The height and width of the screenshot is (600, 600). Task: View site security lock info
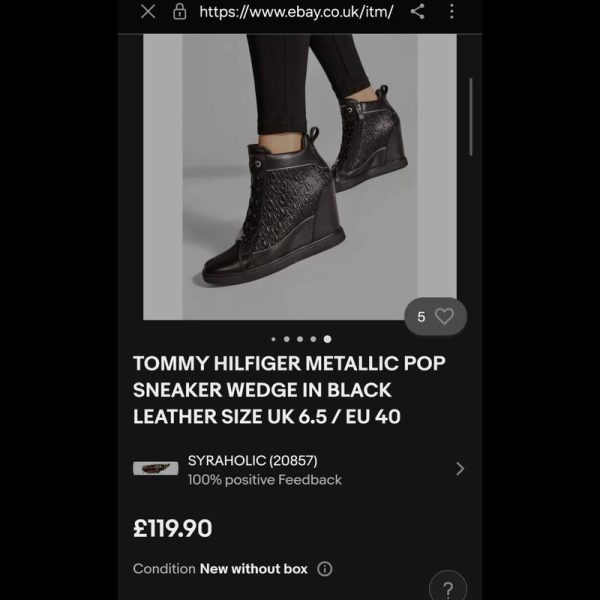pyautogui.click(x=180, y=12)
